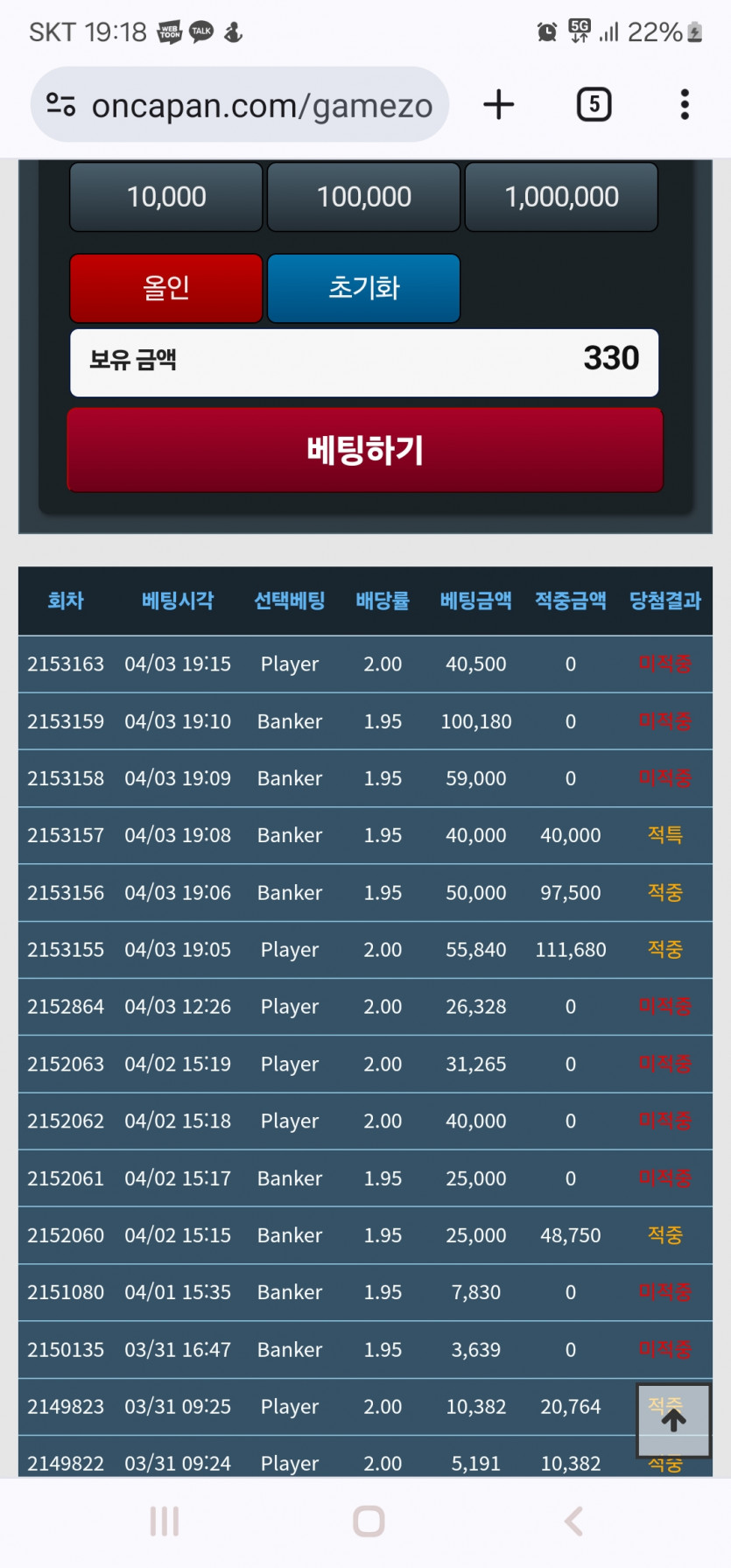731x1568 pixels.
Task: Reset the bet amount with 초기화
Action: coord(363,288)
